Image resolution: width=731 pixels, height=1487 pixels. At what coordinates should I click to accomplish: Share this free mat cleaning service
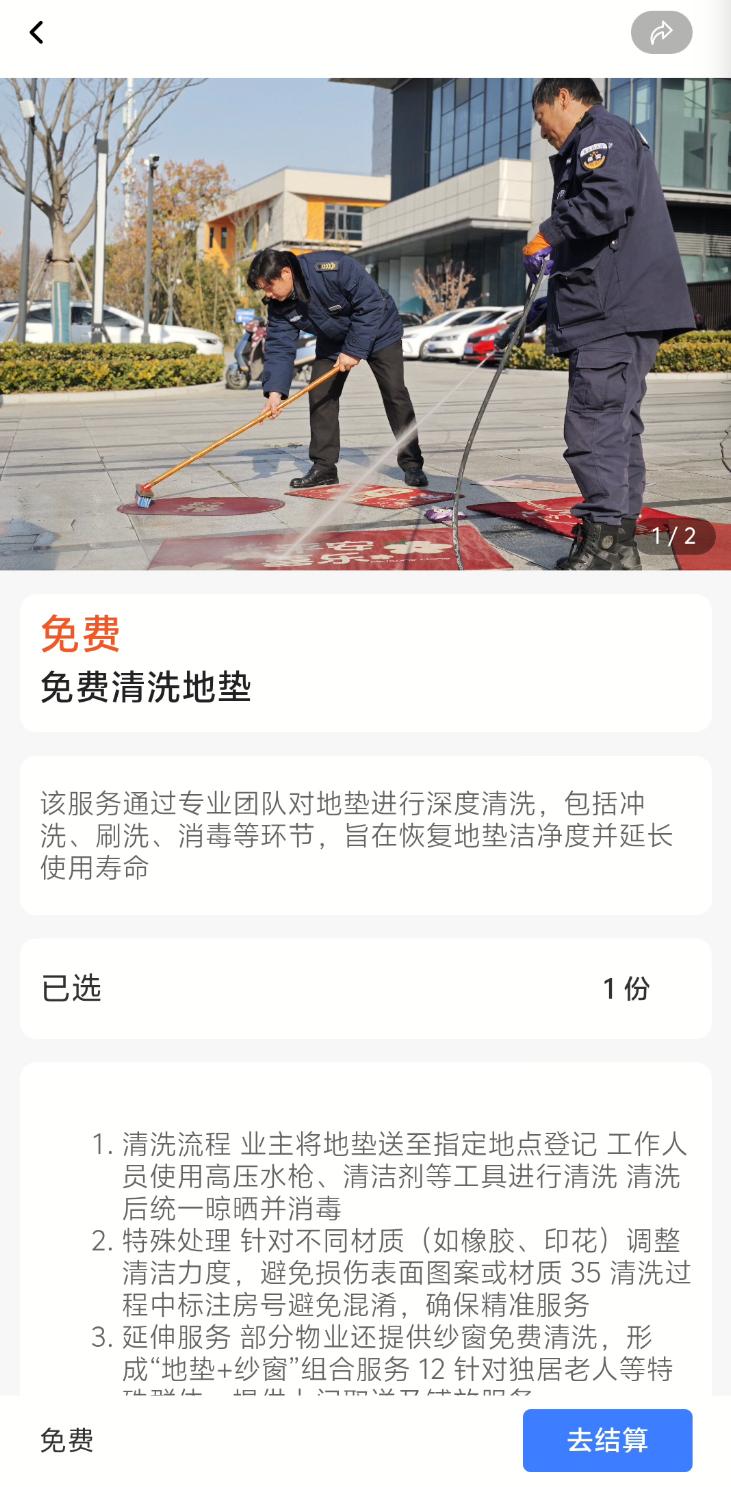pyautogui.click(x=661, y=33)
